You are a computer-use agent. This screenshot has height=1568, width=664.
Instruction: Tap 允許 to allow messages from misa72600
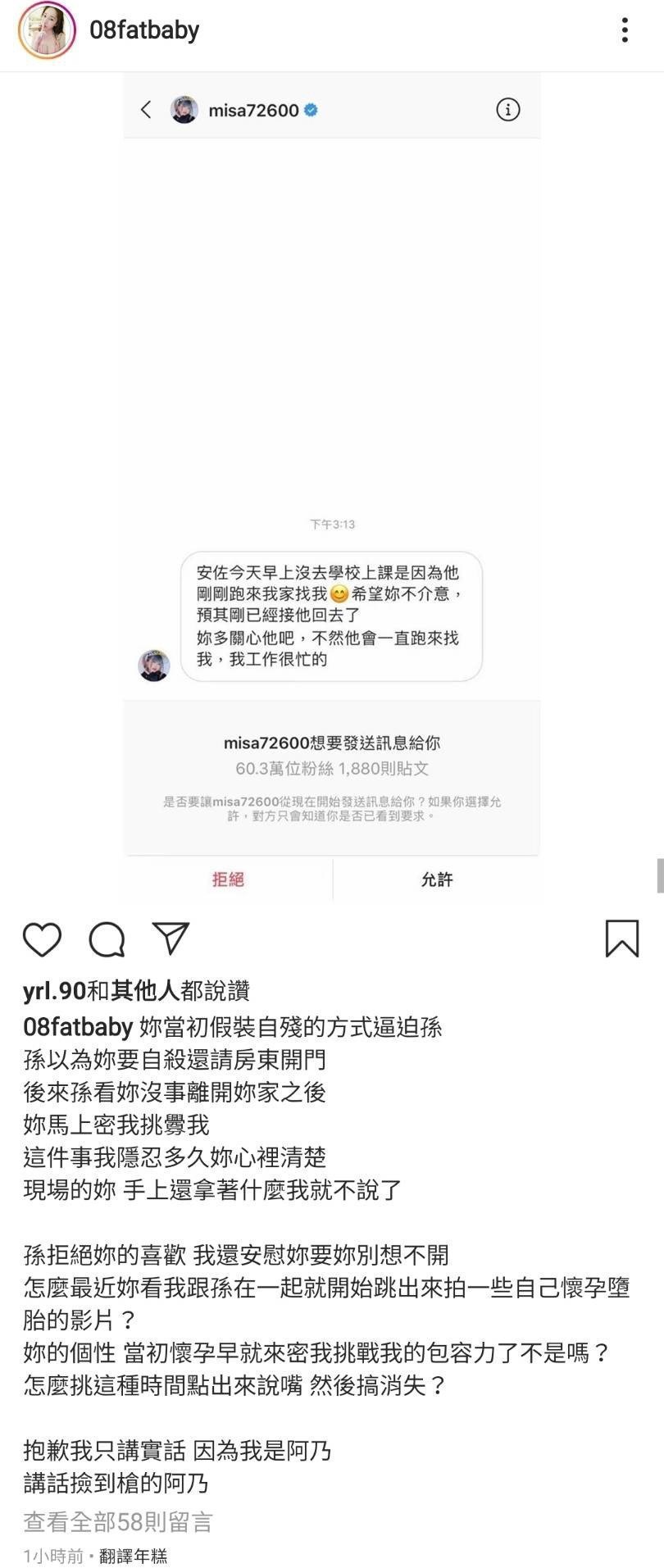tap(437, 879)
